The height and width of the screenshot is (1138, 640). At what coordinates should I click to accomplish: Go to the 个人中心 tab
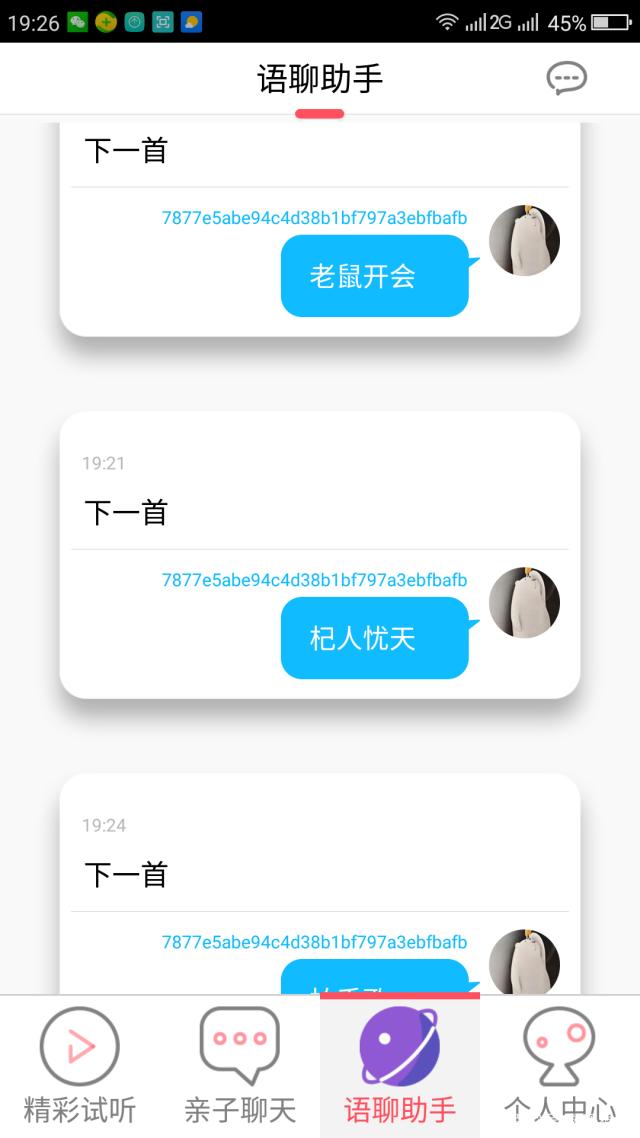coord(559,1066)
